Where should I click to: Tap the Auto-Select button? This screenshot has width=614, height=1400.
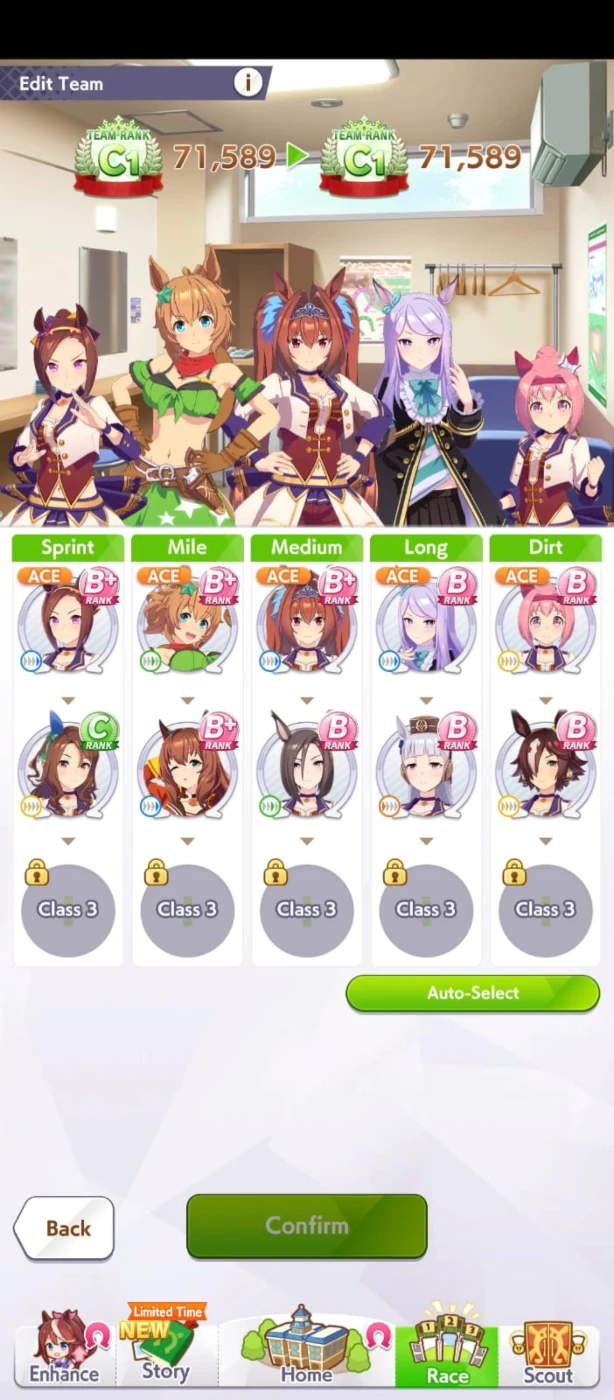[x=473, y=993]
